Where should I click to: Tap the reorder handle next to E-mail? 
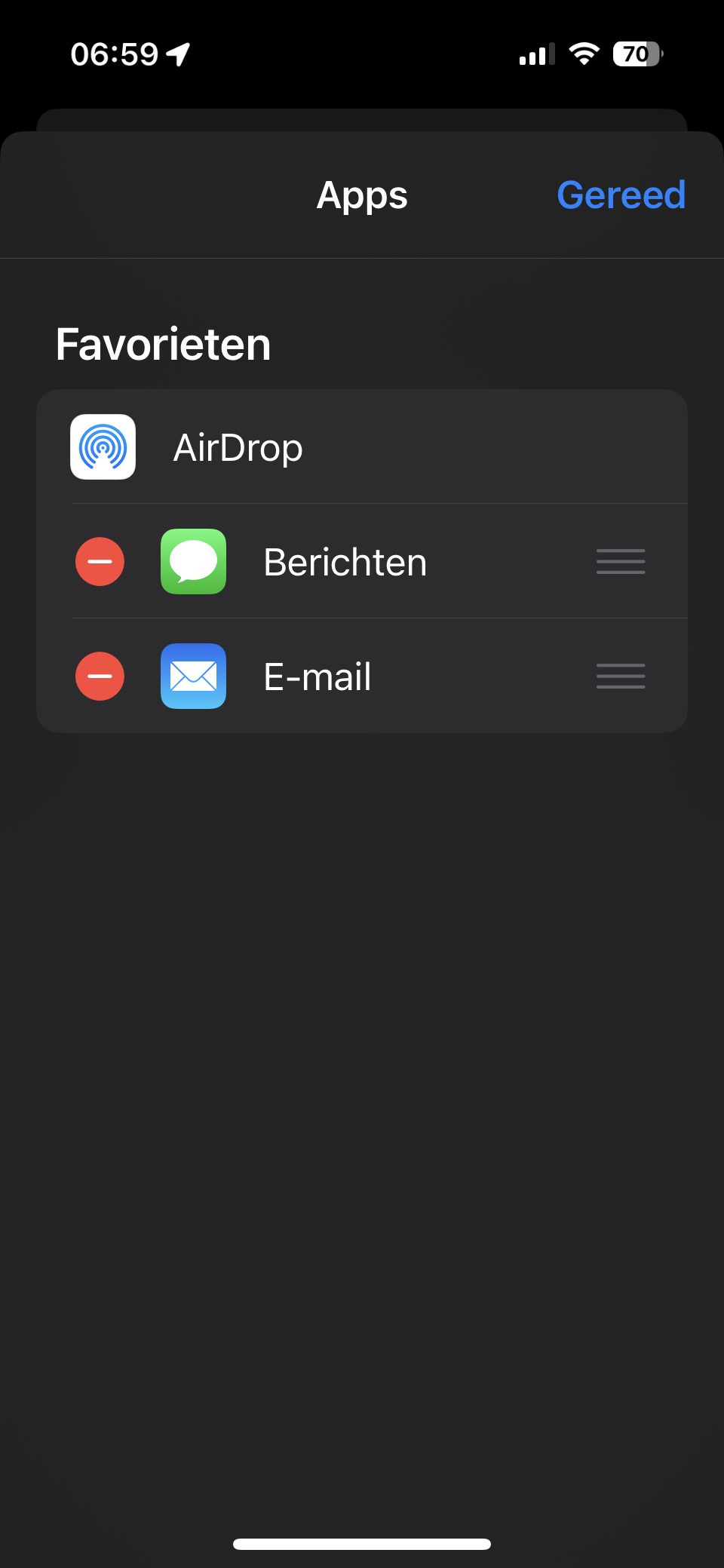coord(620,677)
